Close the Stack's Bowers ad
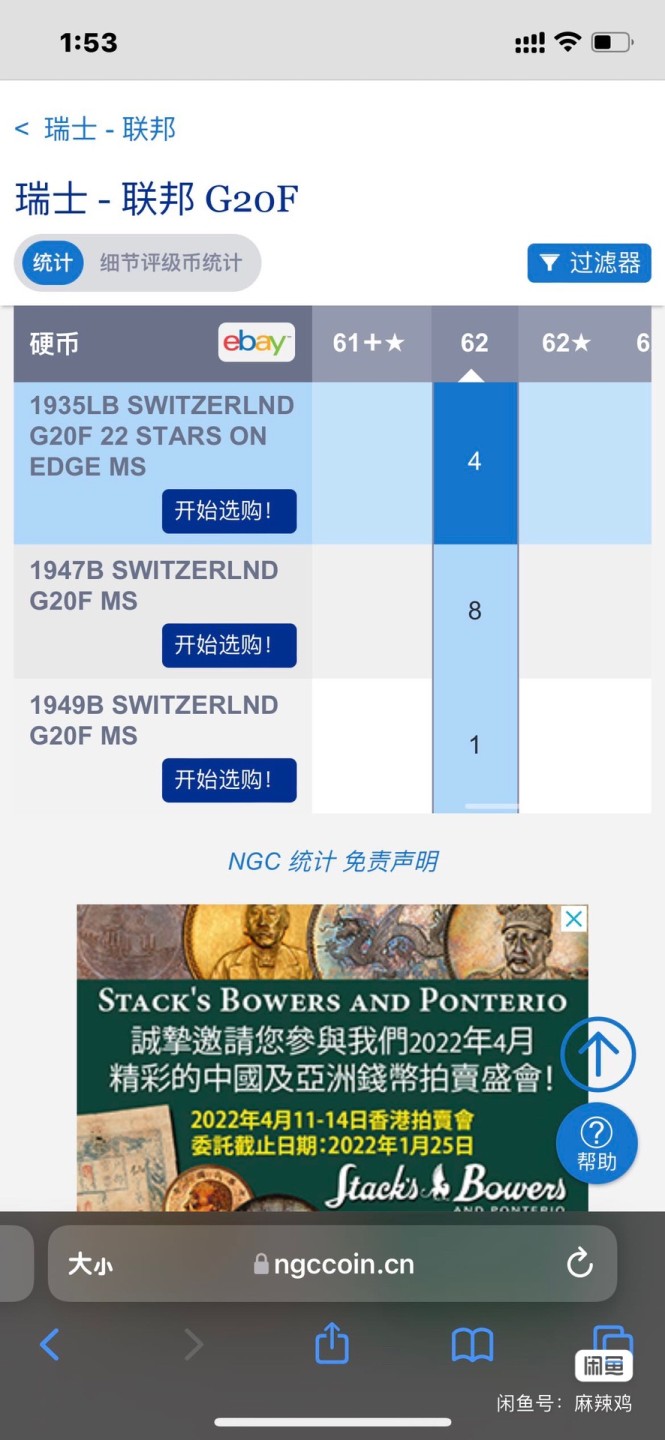The height and width of the screenshot is (1440, 665). (574, 919)
